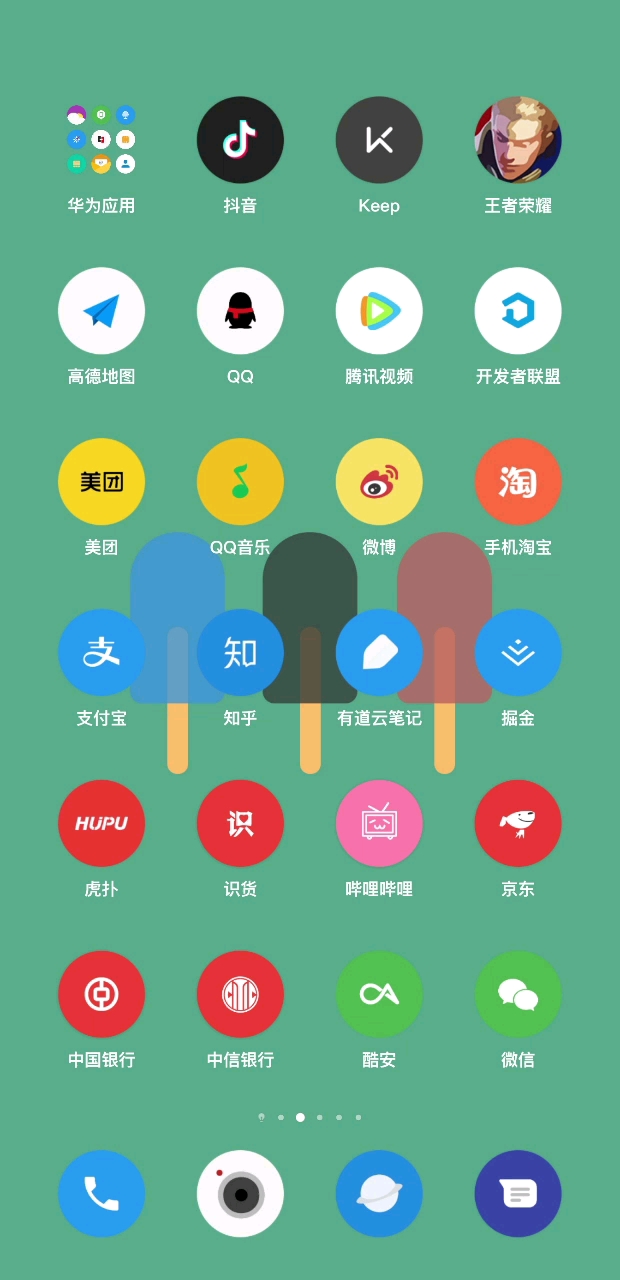Open the phone dialer in the dock
The height and width of the screenshot is (1280, 620).
[101, 1193]
